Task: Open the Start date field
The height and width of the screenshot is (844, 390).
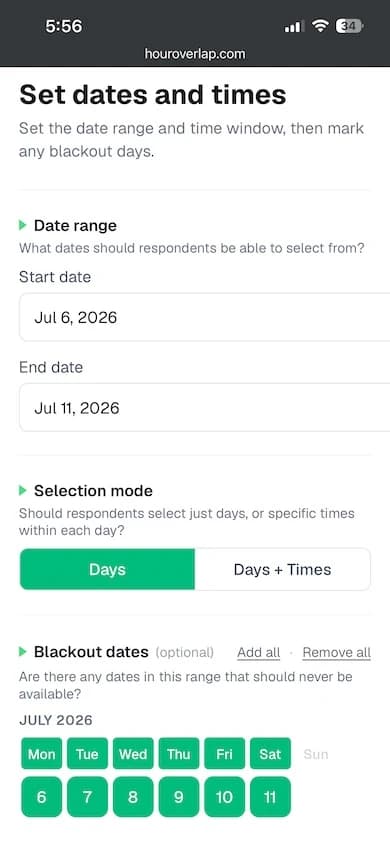Action: click(x=204, y=318)
